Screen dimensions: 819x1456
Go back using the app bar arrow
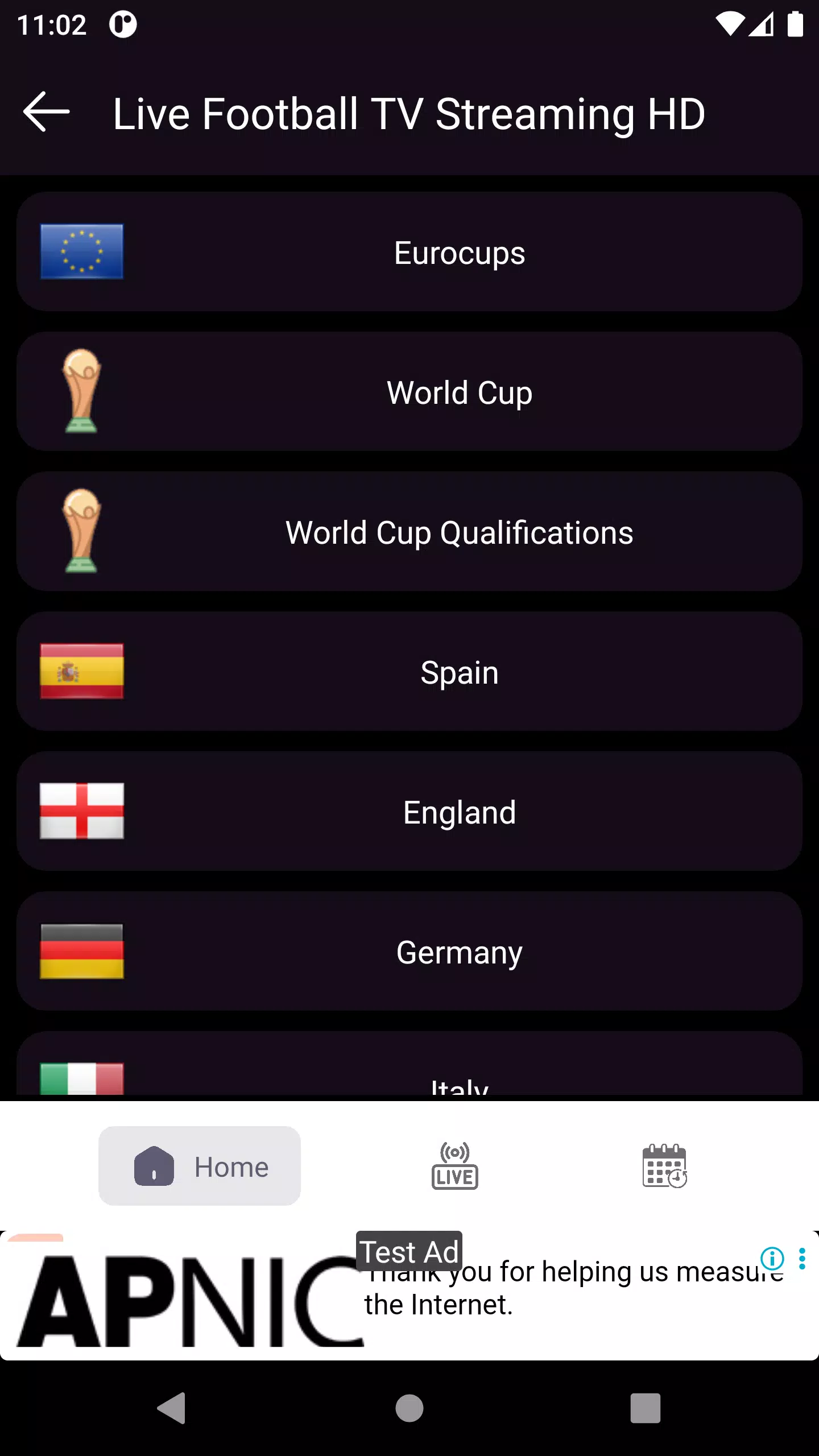click(x=47, y=113)
